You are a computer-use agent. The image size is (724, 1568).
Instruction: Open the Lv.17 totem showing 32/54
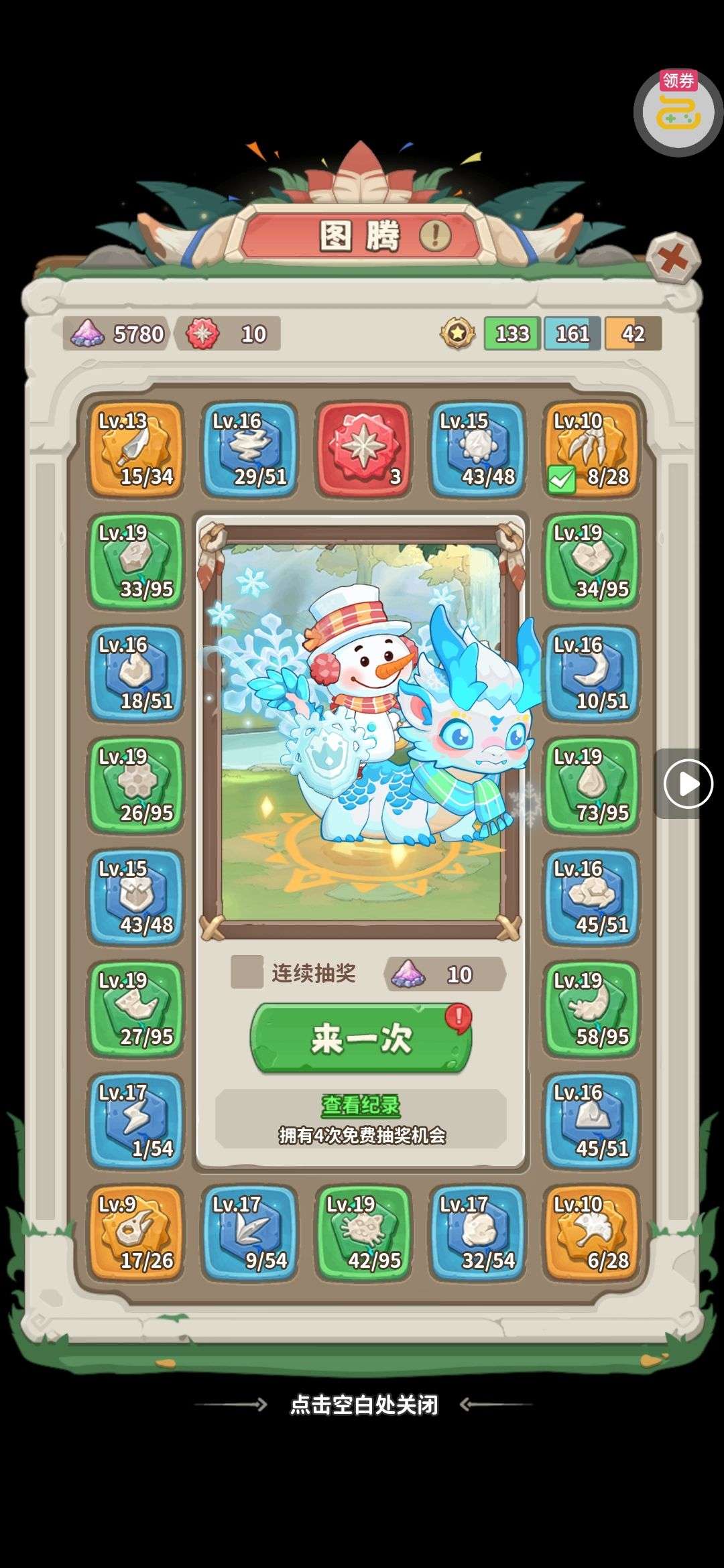pyautogui.click(x=477, y=1232)
